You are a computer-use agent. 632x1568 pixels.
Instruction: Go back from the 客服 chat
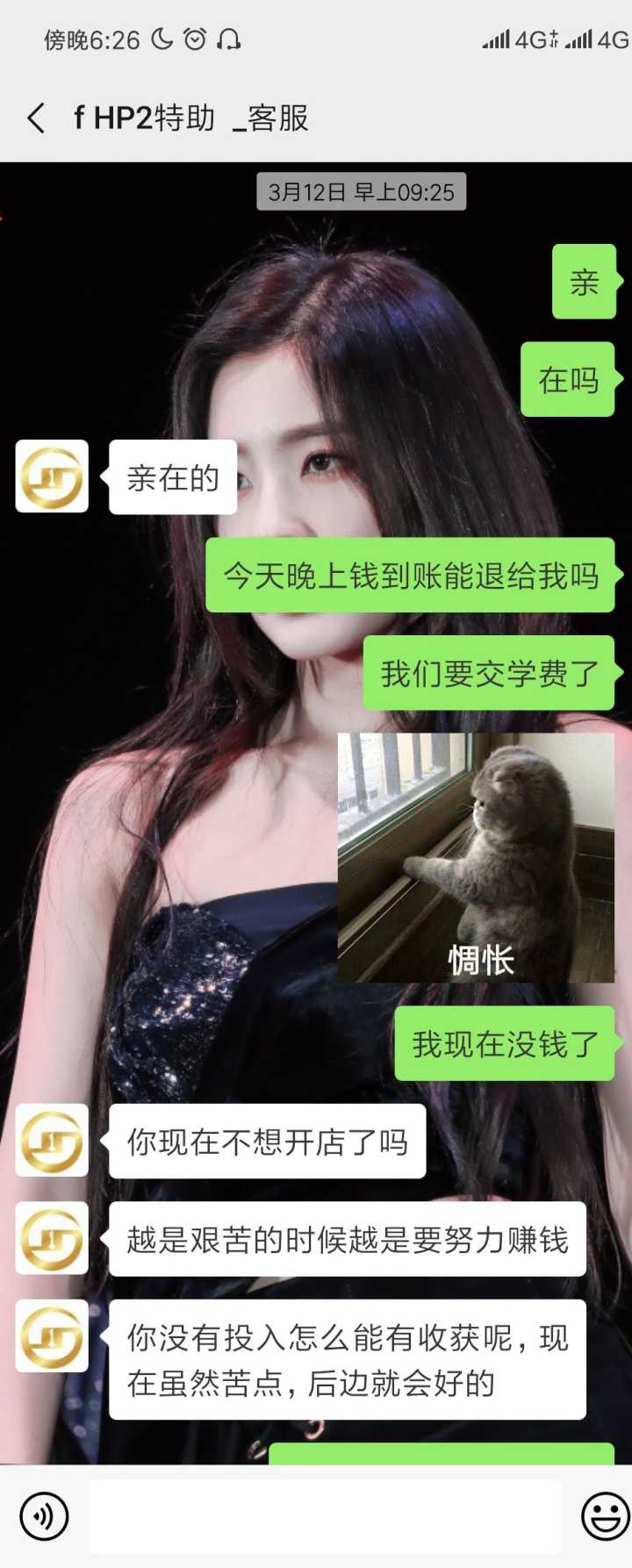[x=36, y=118]
